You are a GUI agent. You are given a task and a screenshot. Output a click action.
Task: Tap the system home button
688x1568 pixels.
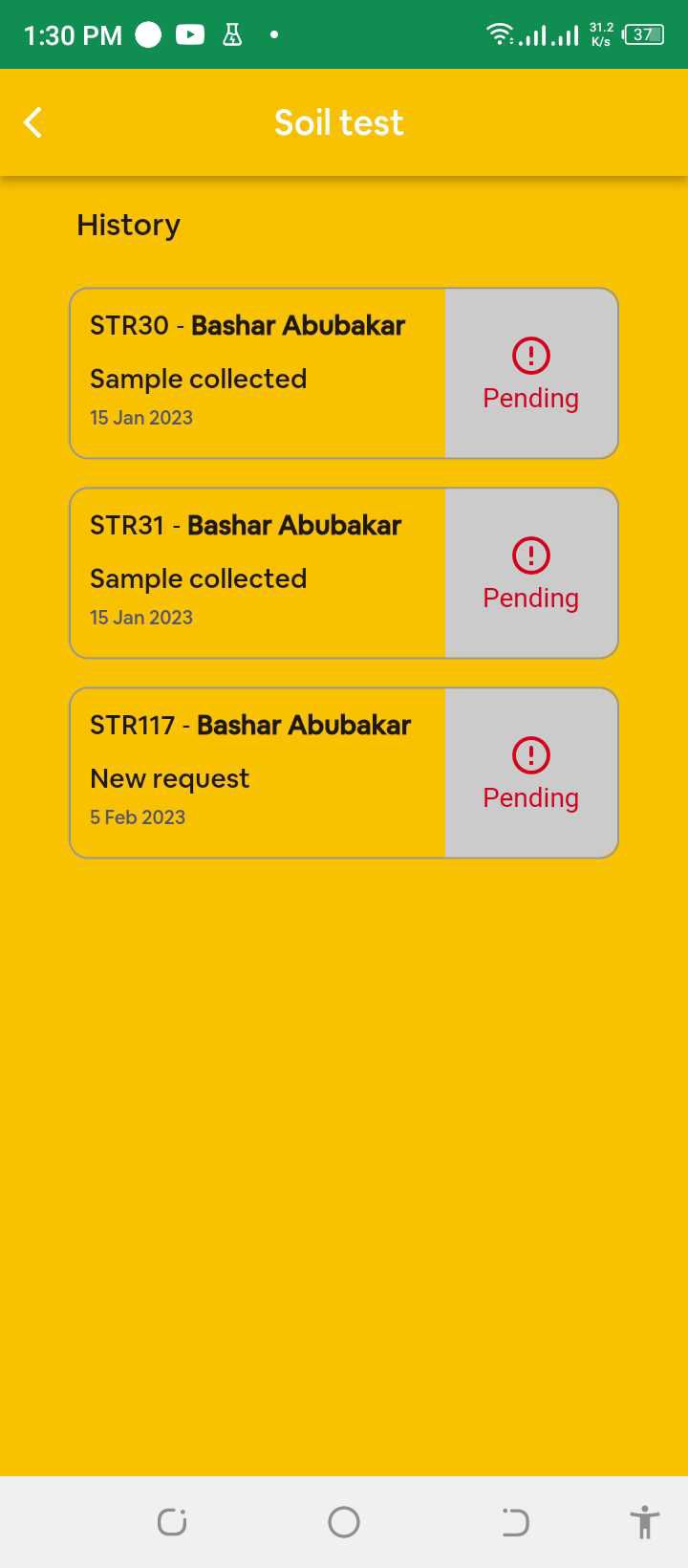[344, 1521]
